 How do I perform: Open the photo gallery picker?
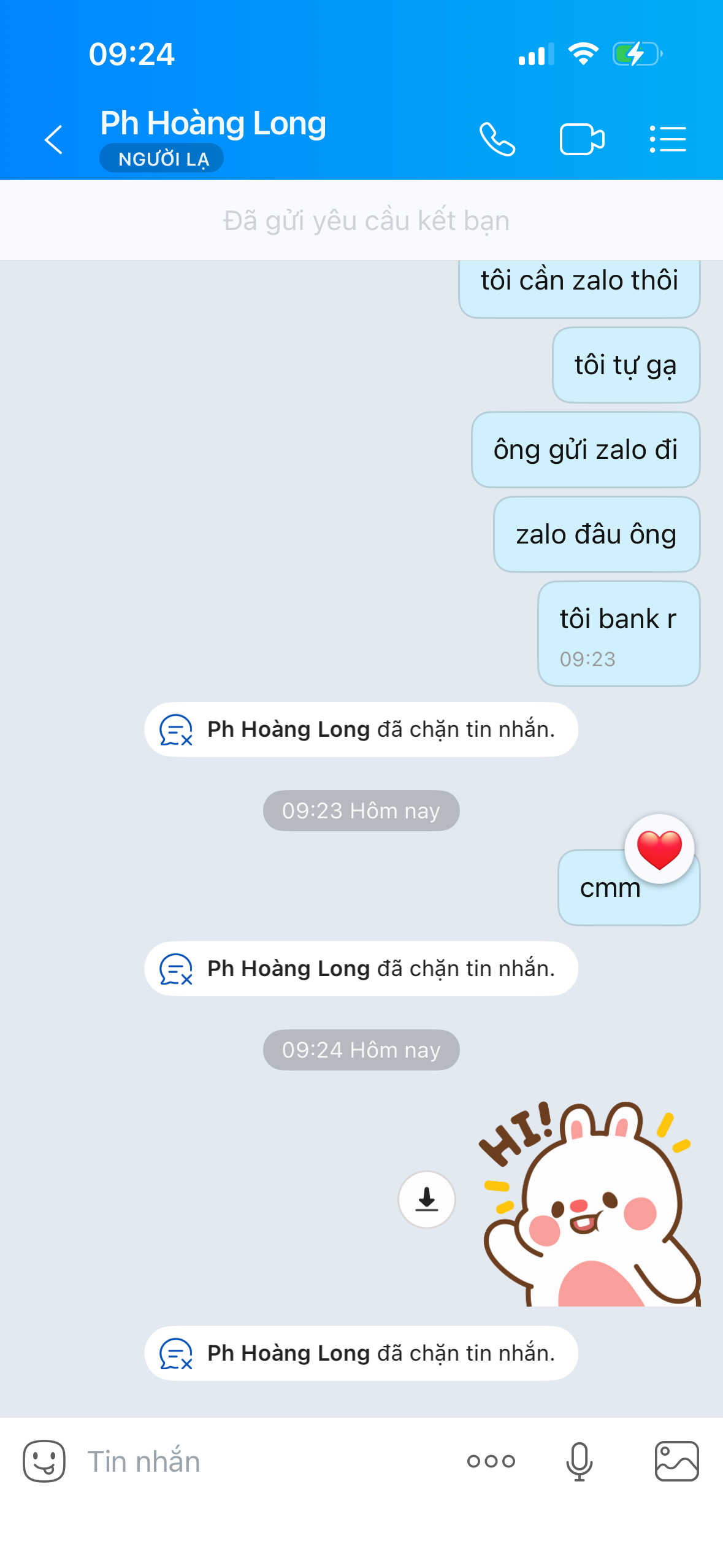[x=676, y=1461]
